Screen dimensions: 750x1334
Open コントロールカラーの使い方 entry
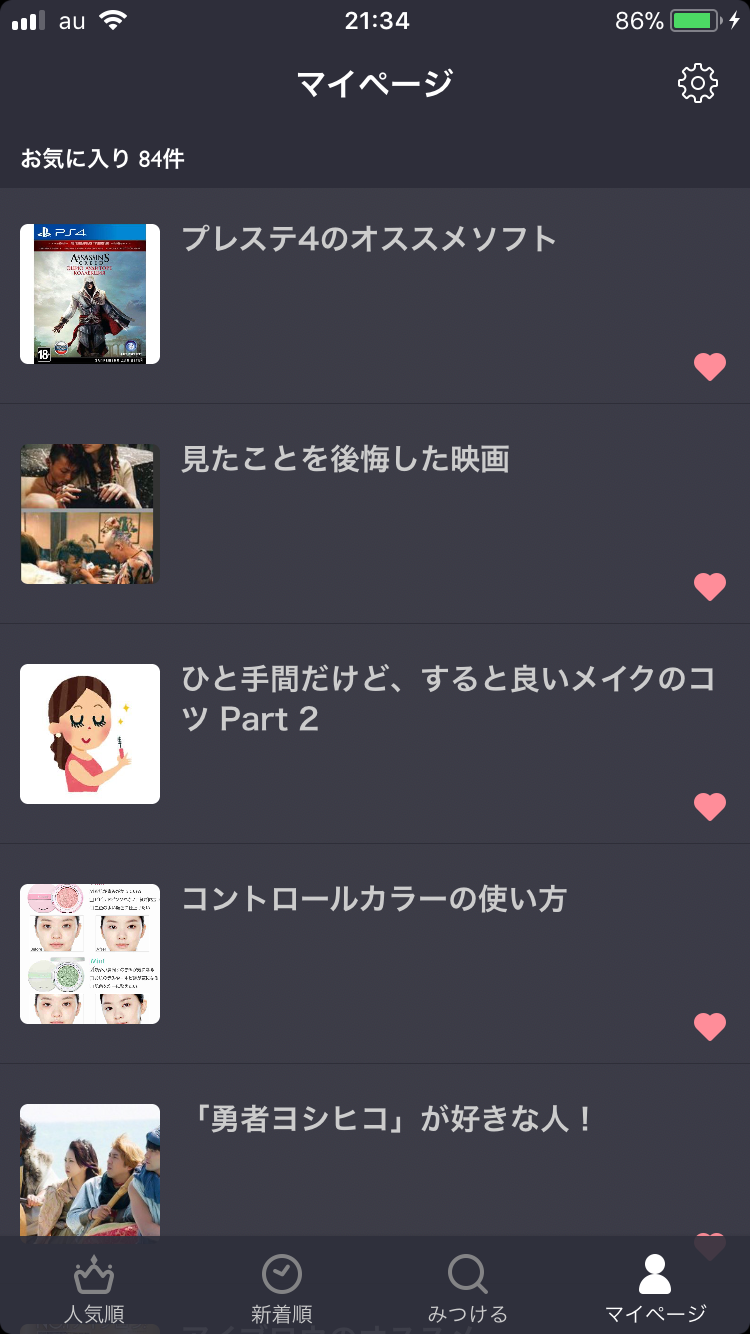pos(375,954)
